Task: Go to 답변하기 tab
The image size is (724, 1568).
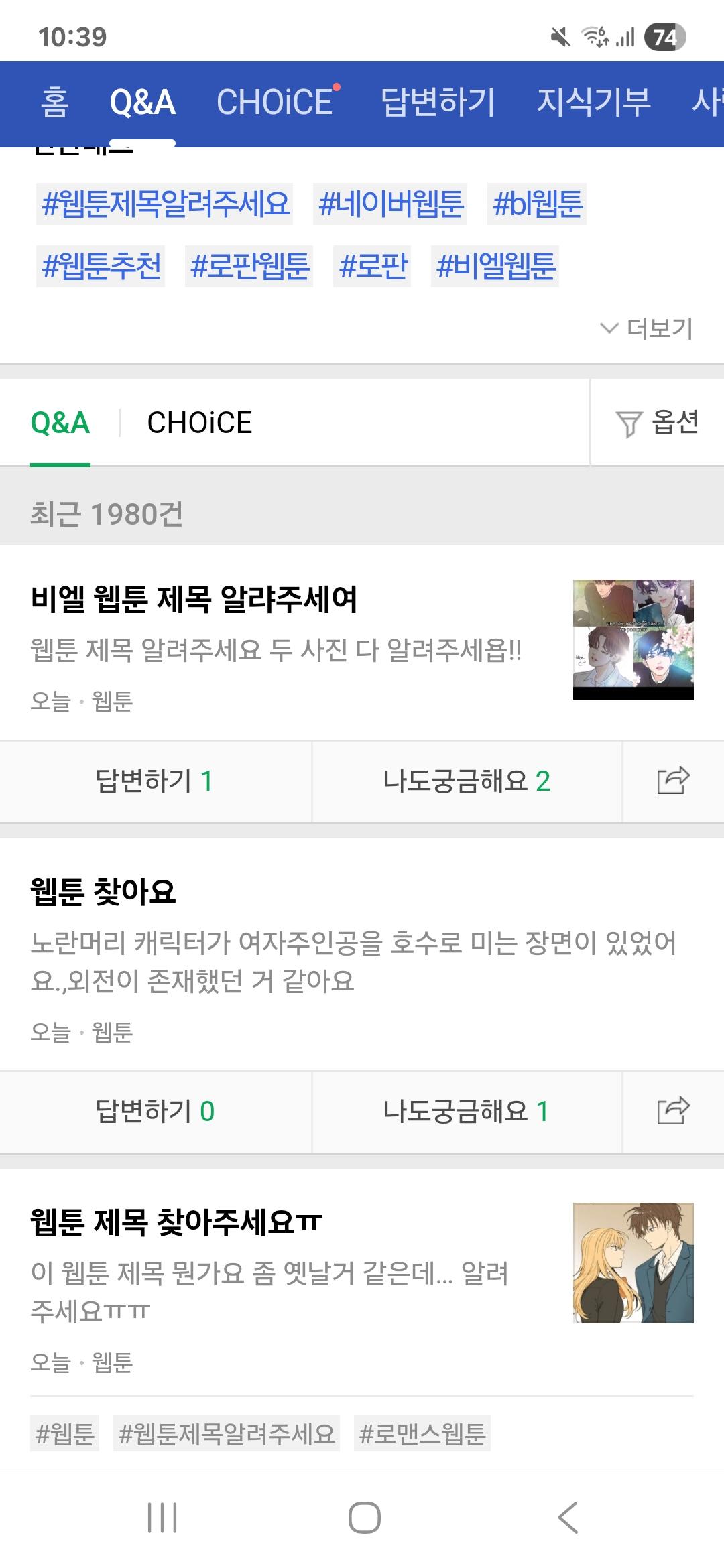Action: 438,103
